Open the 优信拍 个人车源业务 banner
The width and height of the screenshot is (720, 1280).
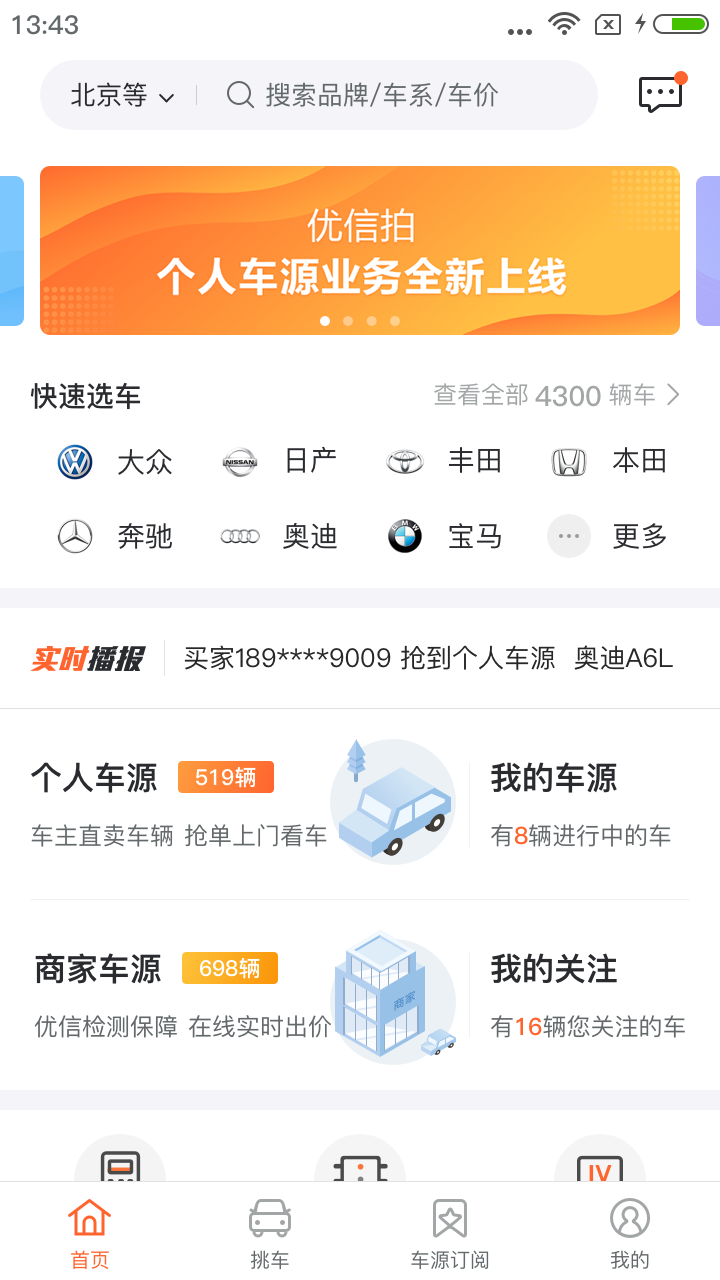(360, 250)
